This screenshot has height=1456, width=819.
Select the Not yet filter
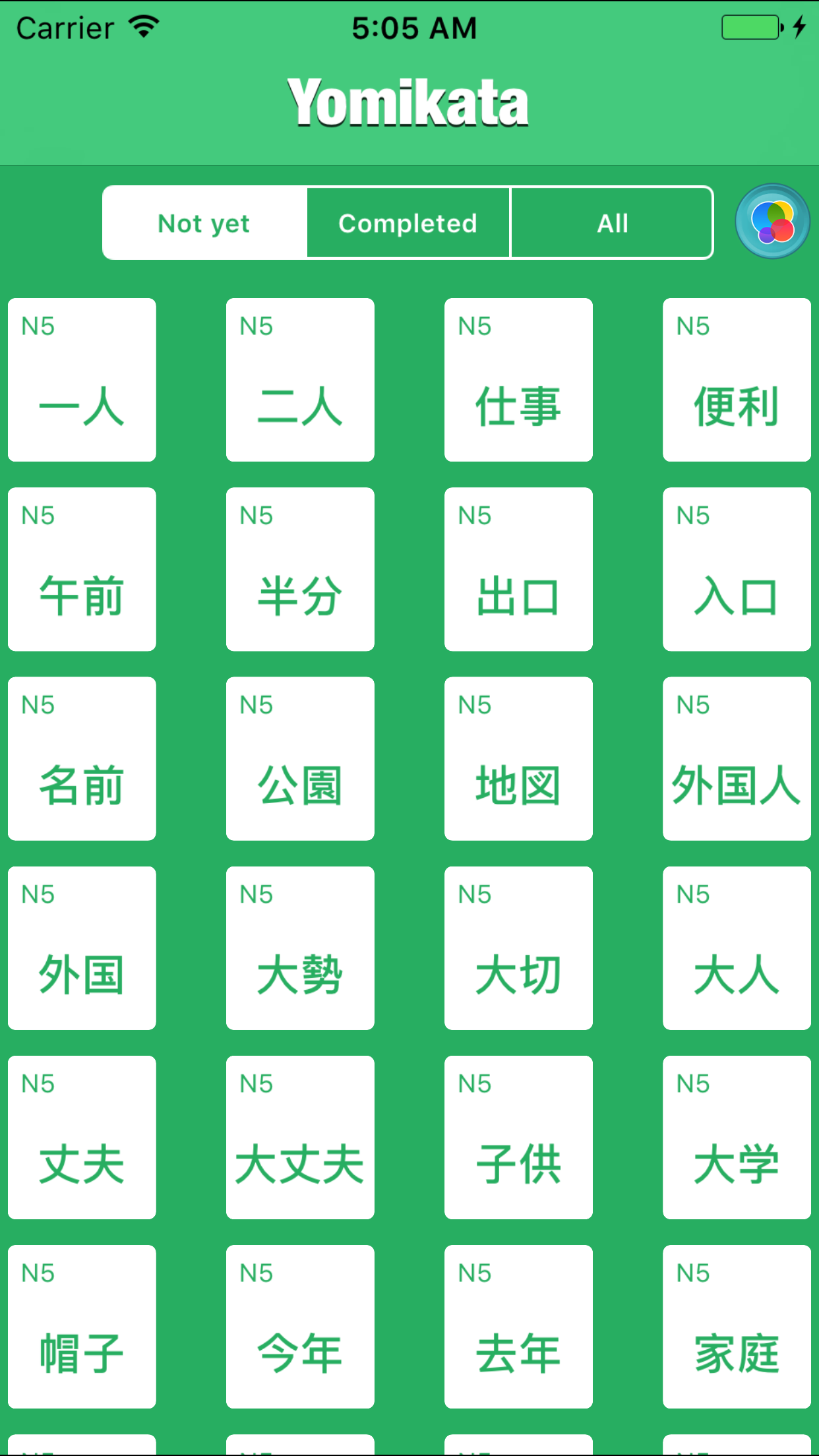pos(204,222)
